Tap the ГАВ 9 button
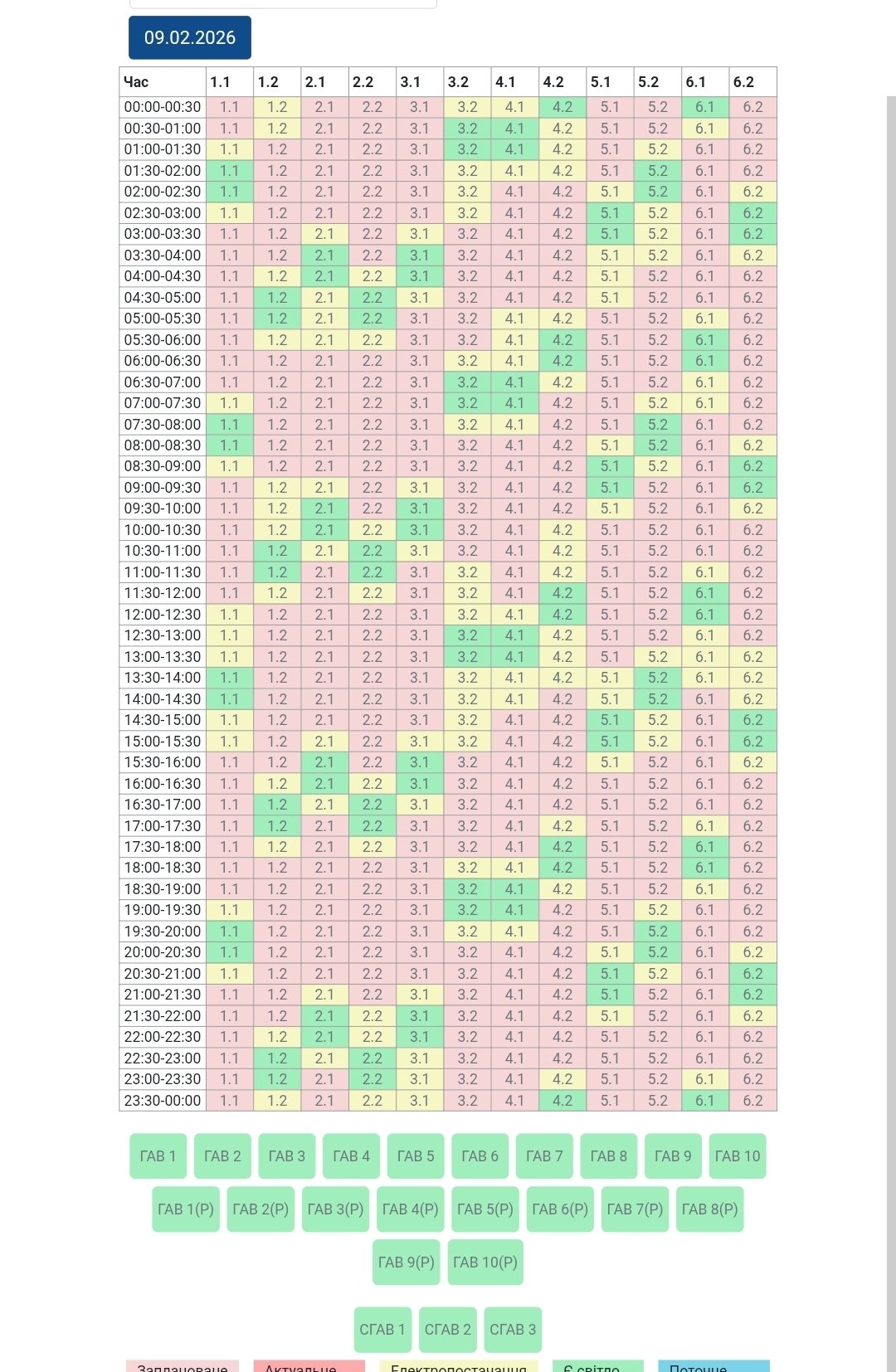The width and height of the screenshot is (896, 1372). click(673, 1156)
